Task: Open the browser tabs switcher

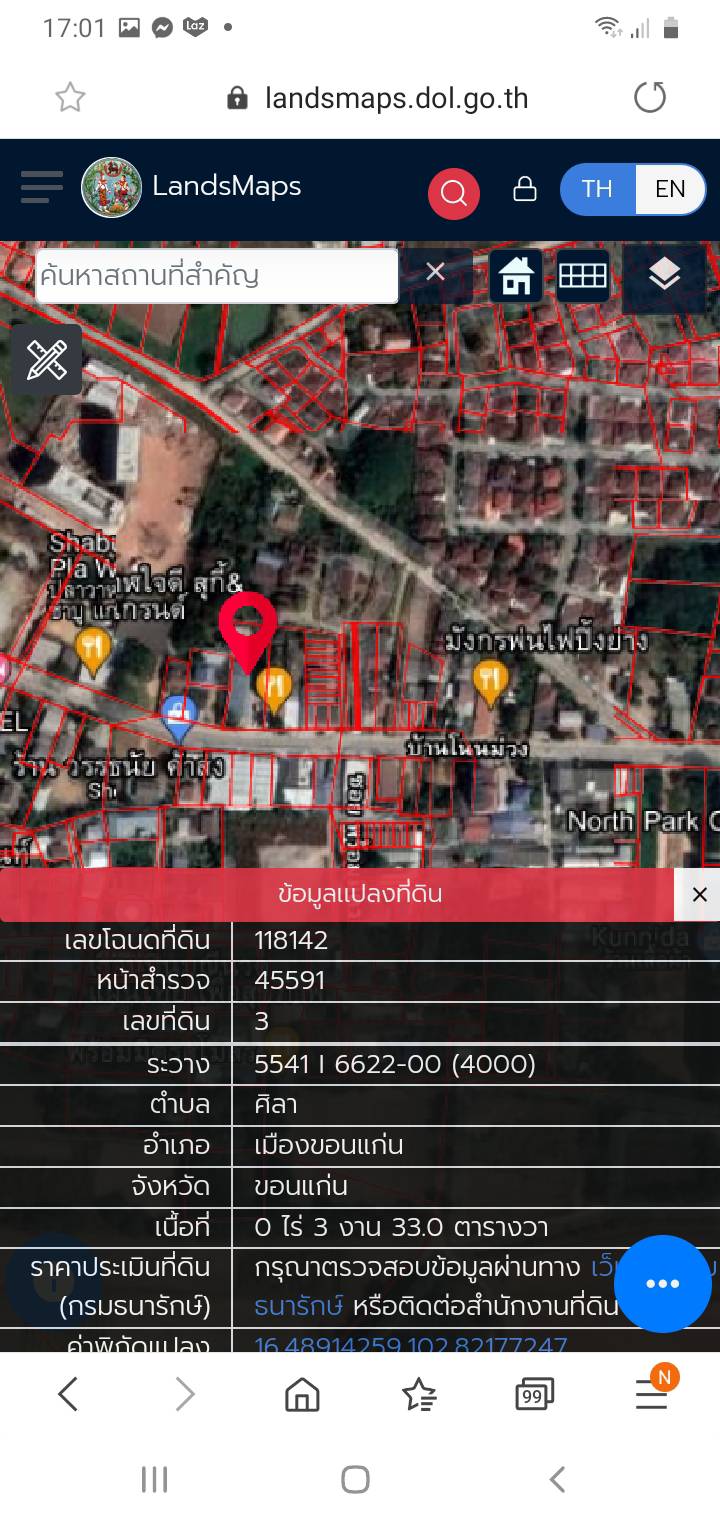Action: coord(535,1395)
